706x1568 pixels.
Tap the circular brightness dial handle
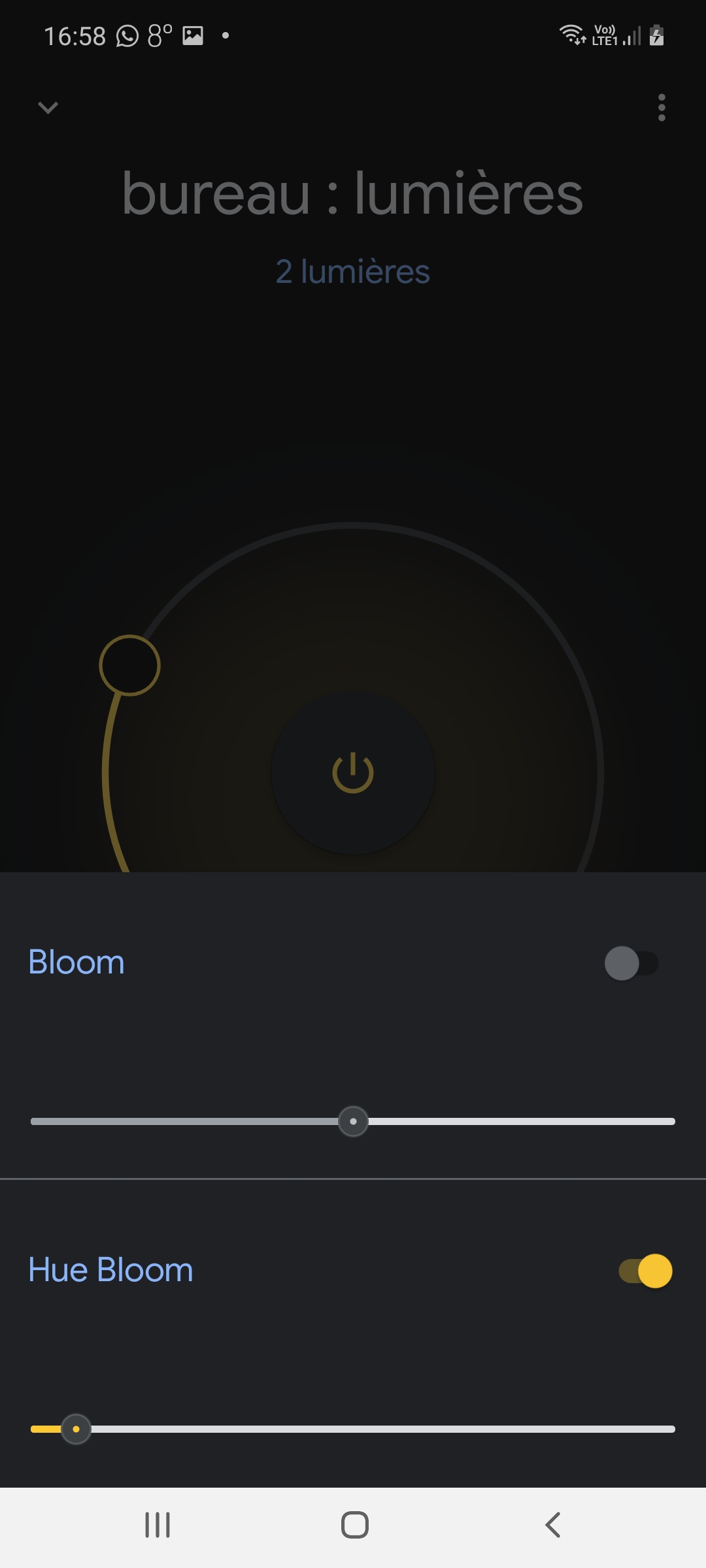(x=129, y=665)
